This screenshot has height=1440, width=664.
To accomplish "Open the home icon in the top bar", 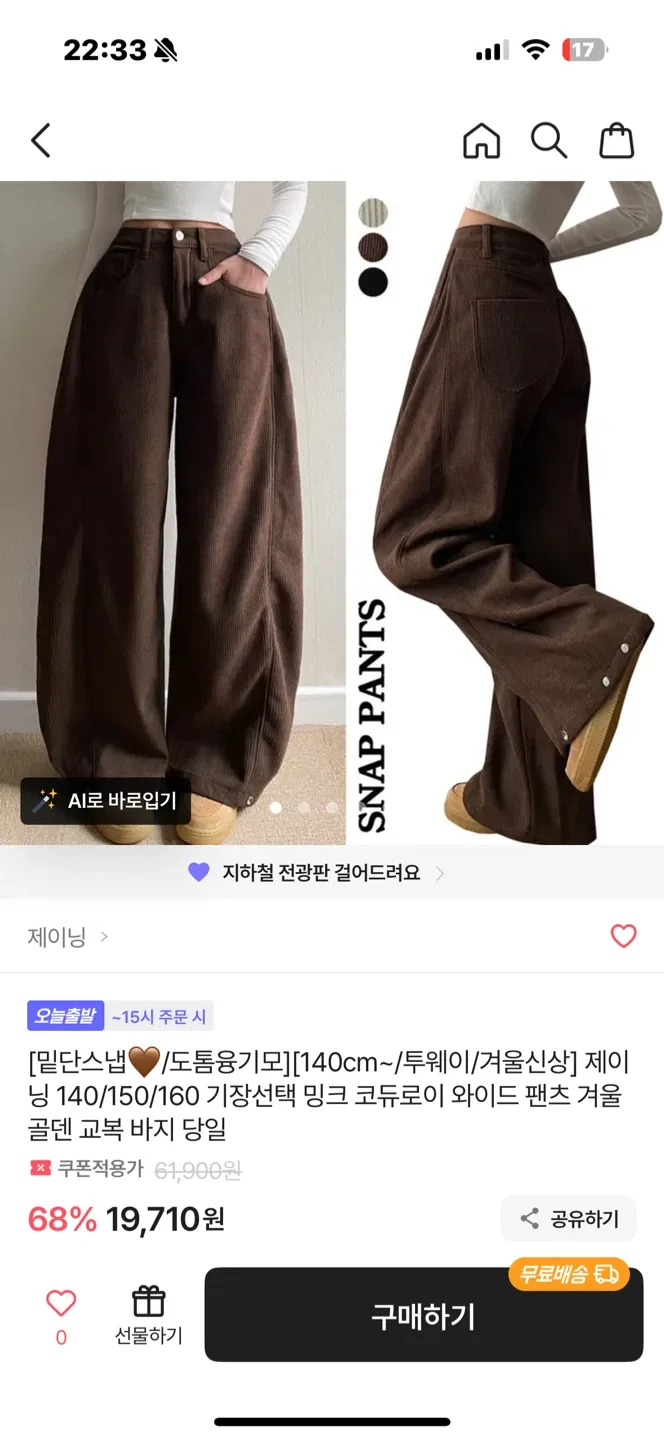I will 481,141.
